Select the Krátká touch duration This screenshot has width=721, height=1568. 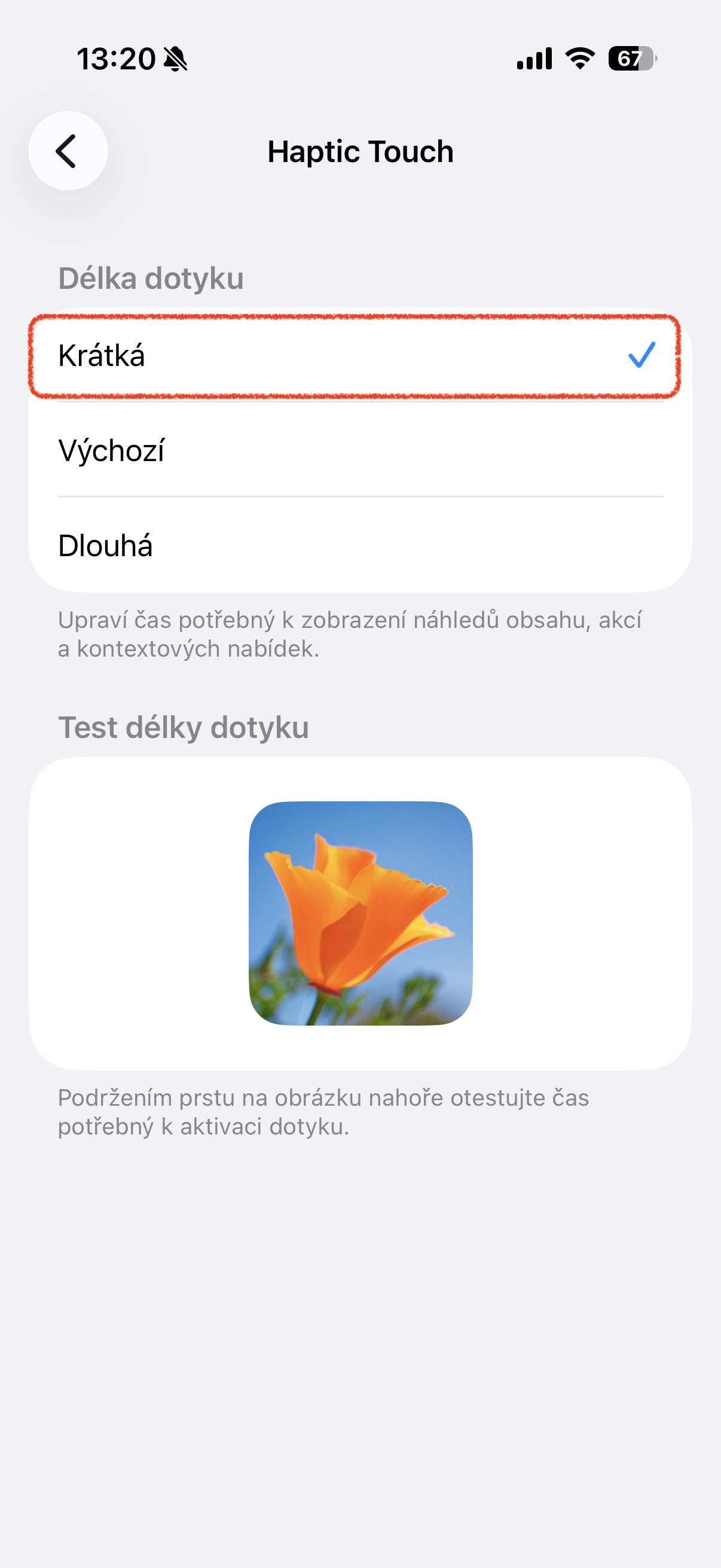coord(359,355)
